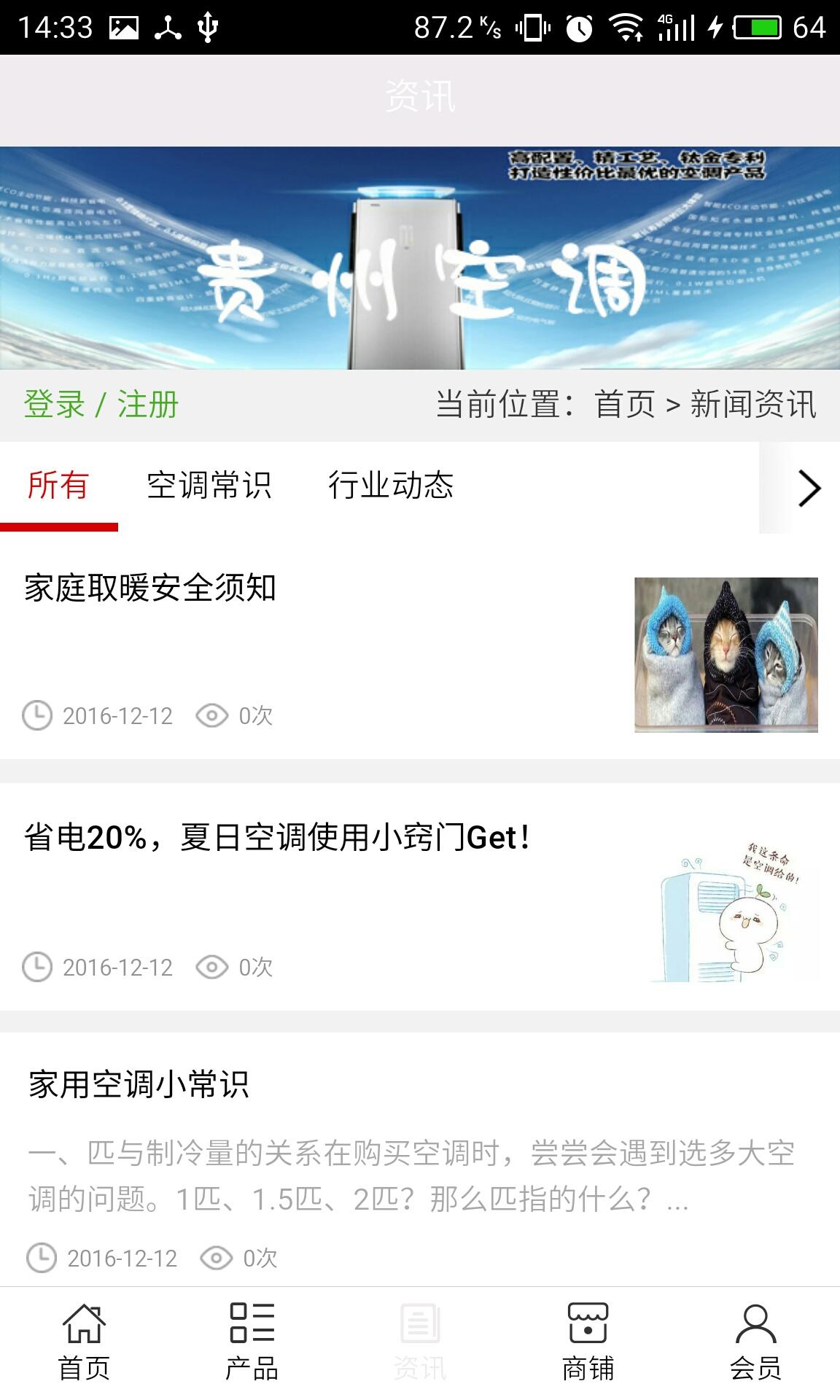
Task: Tap the 贵州空调 banner image
Action: (x=420, y=258)
